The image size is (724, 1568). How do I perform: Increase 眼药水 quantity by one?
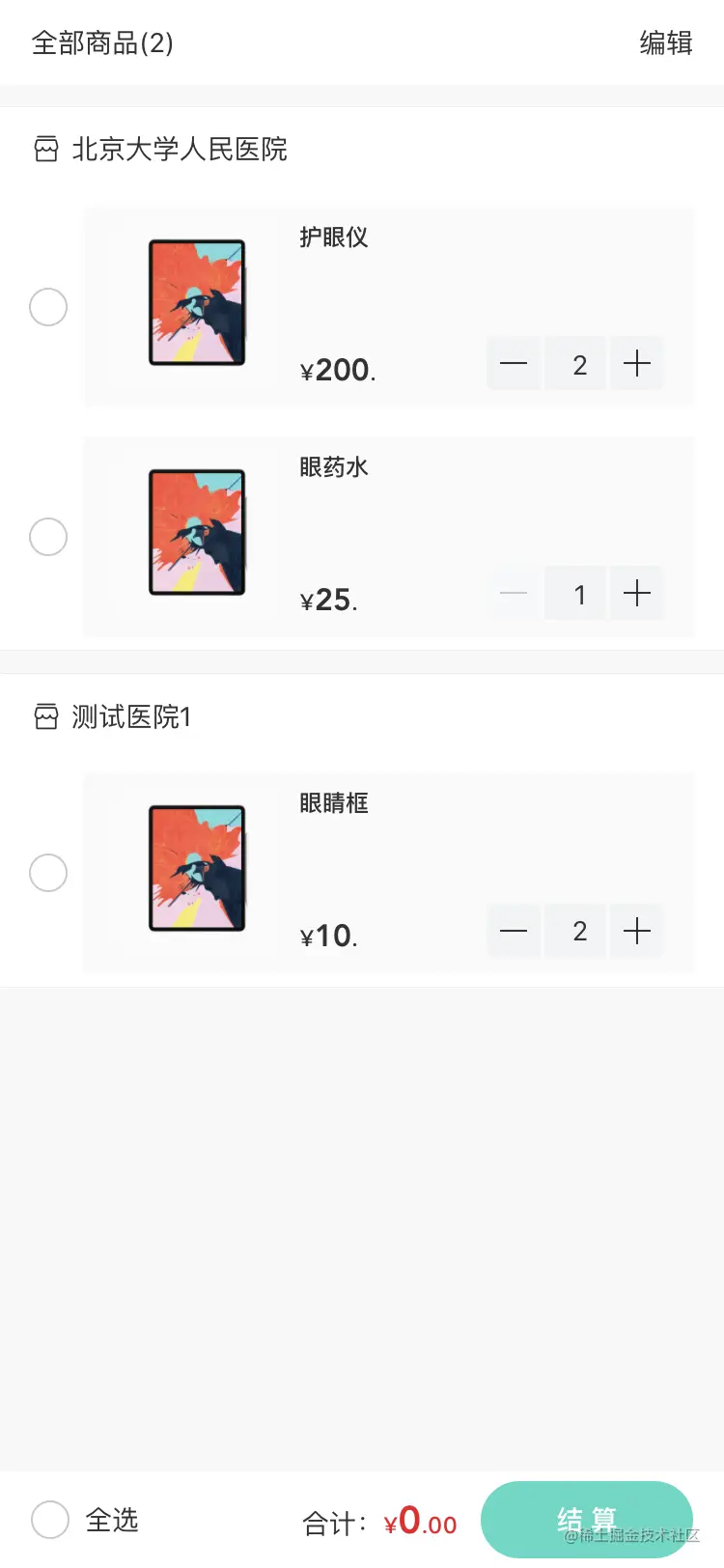tap(637, 593)
